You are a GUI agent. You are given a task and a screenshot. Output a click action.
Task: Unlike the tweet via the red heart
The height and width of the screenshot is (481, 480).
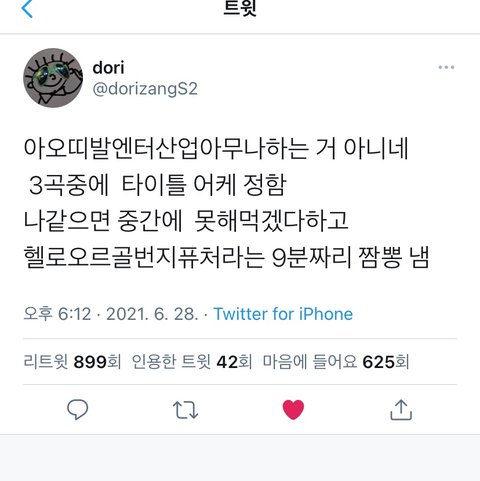(x=293, y=410)
